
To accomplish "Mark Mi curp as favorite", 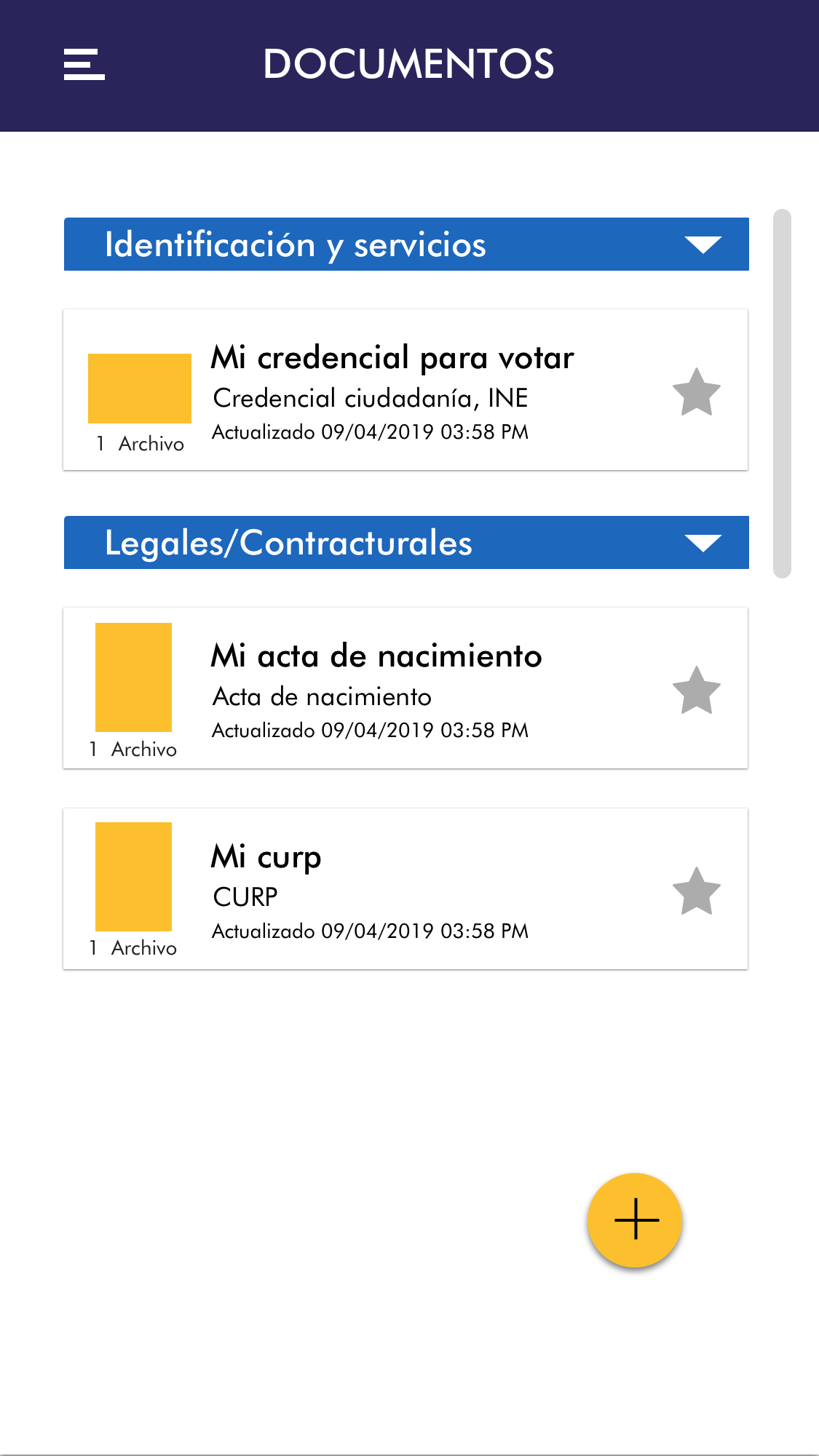I will [x=696, y=891].
